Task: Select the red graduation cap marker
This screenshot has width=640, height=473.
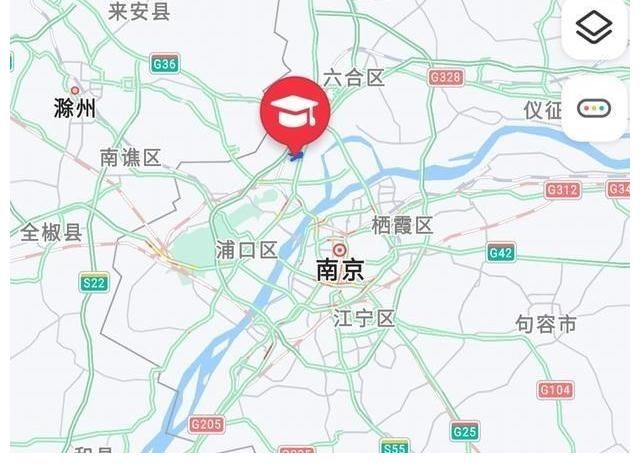Action: tap(295, 112)
